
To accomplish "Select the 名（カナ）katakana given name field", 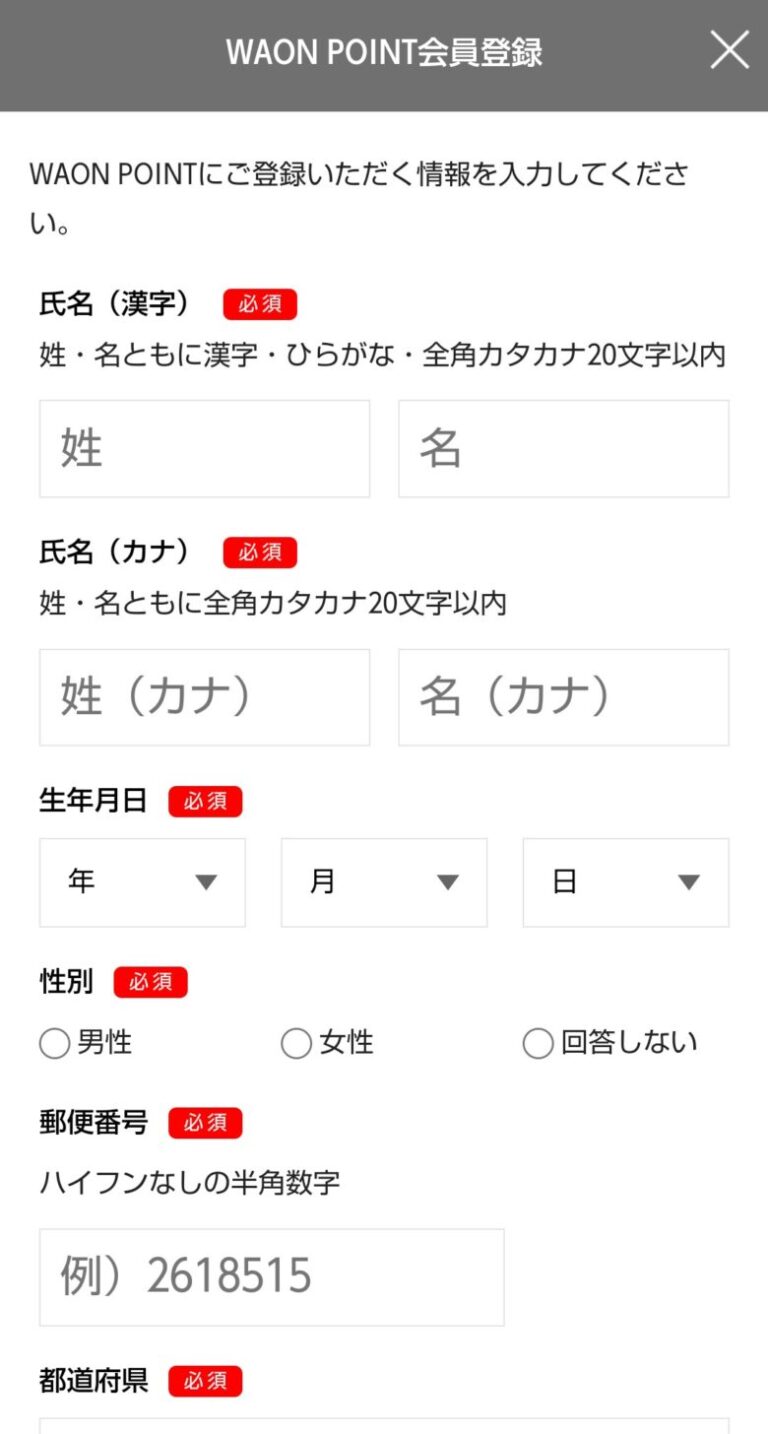I will [x=564, y=697].
